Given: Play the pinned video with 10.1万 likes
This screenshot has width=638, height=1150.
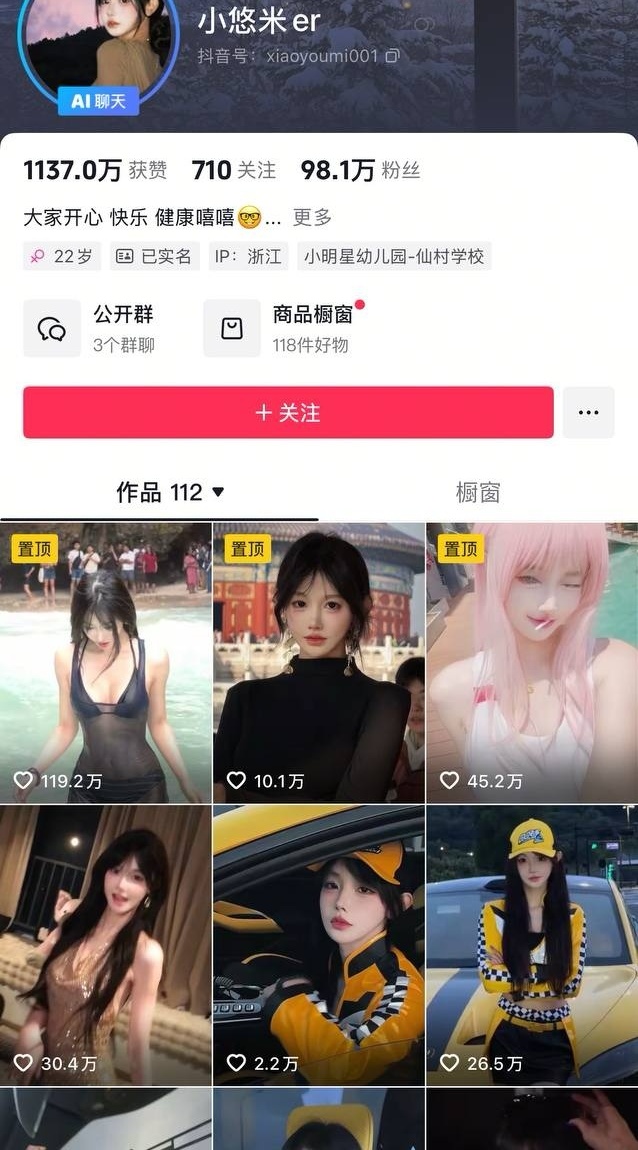Looking at the screenshot, I should pyautogui.click(x=319, y=662).
